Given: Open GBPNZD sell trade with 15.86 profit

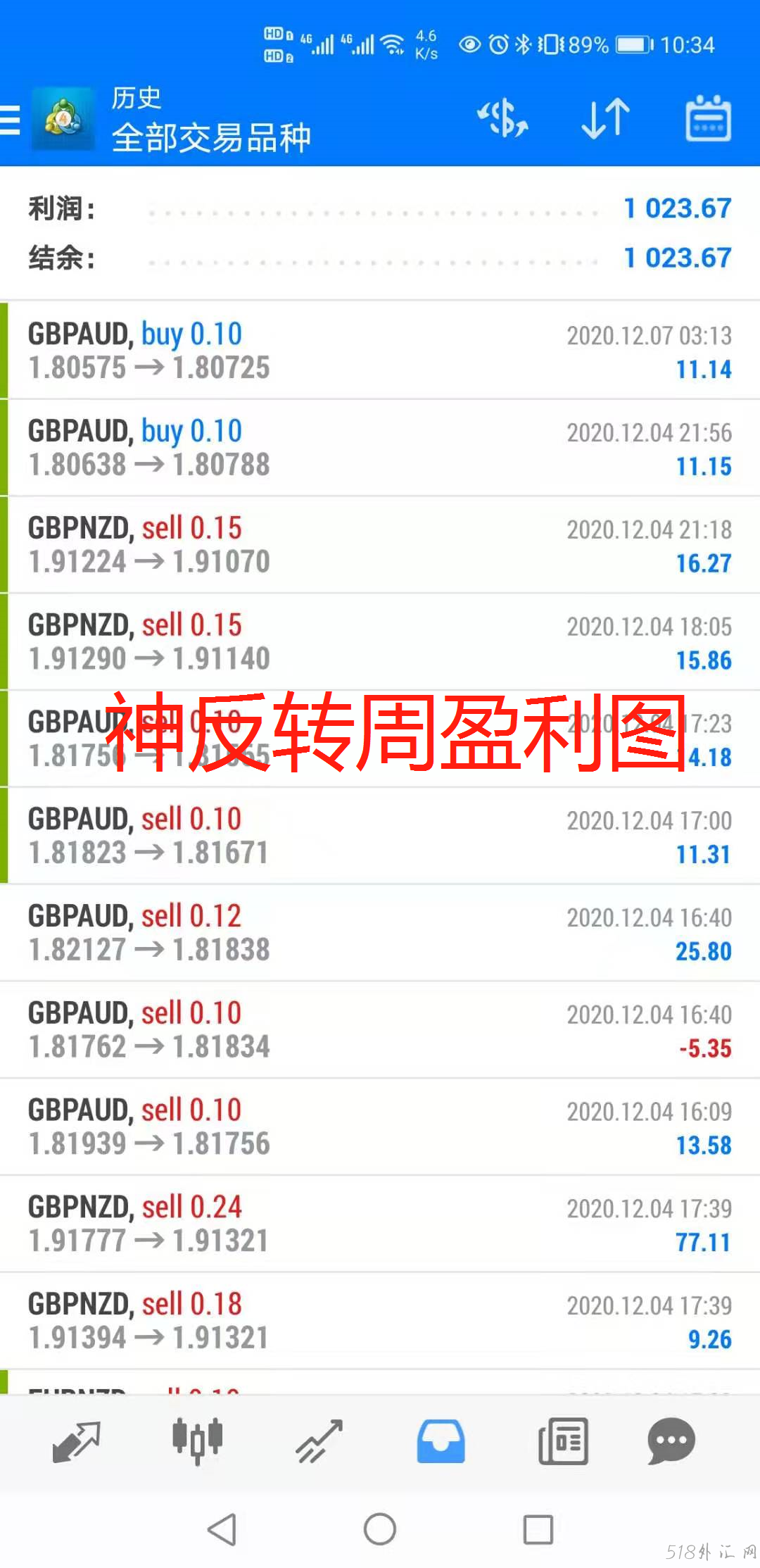Looking at the screenshot, I should pos(380,642).
